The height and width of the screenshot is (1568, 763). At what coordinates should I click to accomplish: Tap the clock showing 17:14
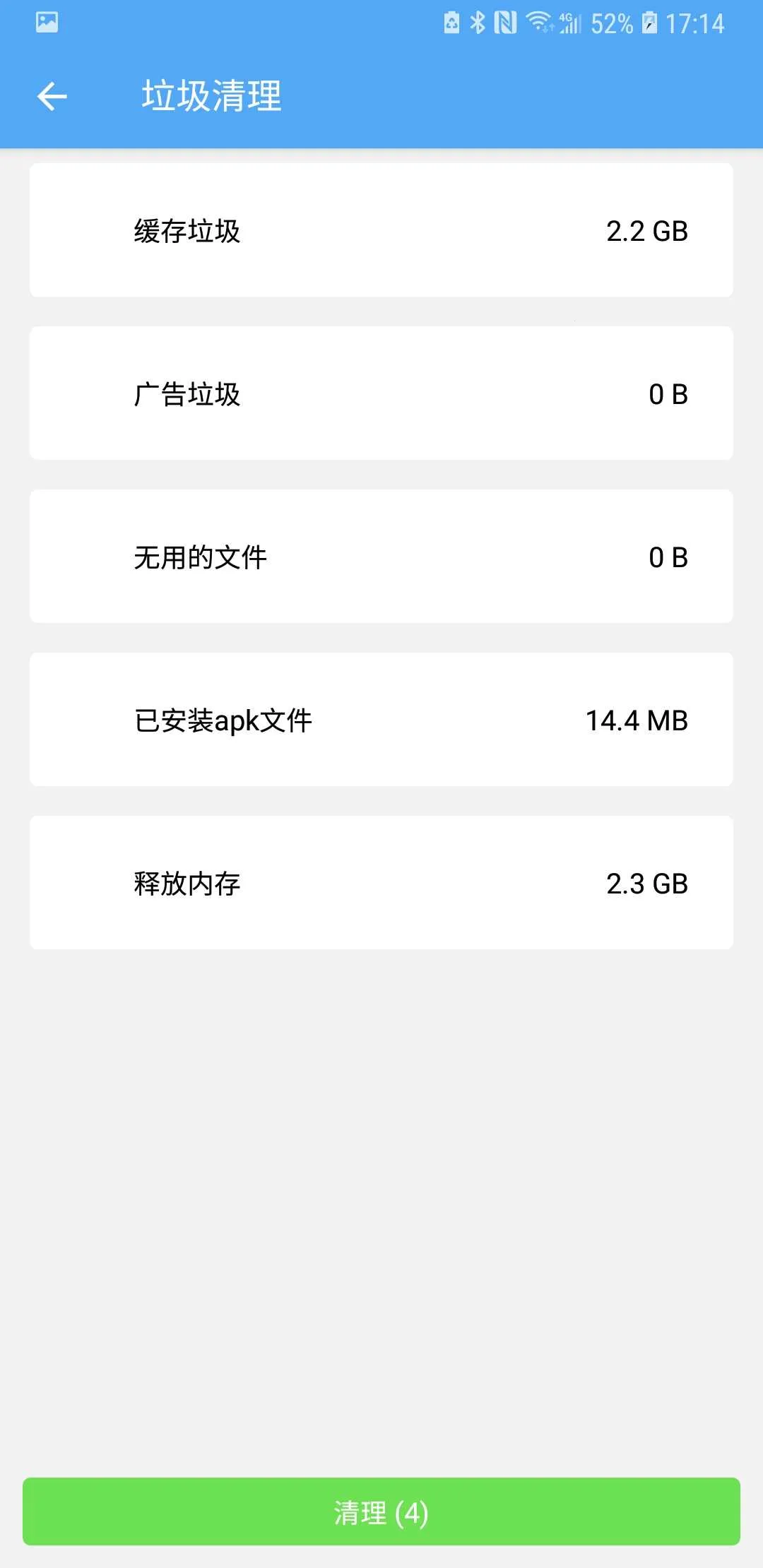[x=695, y=23]
